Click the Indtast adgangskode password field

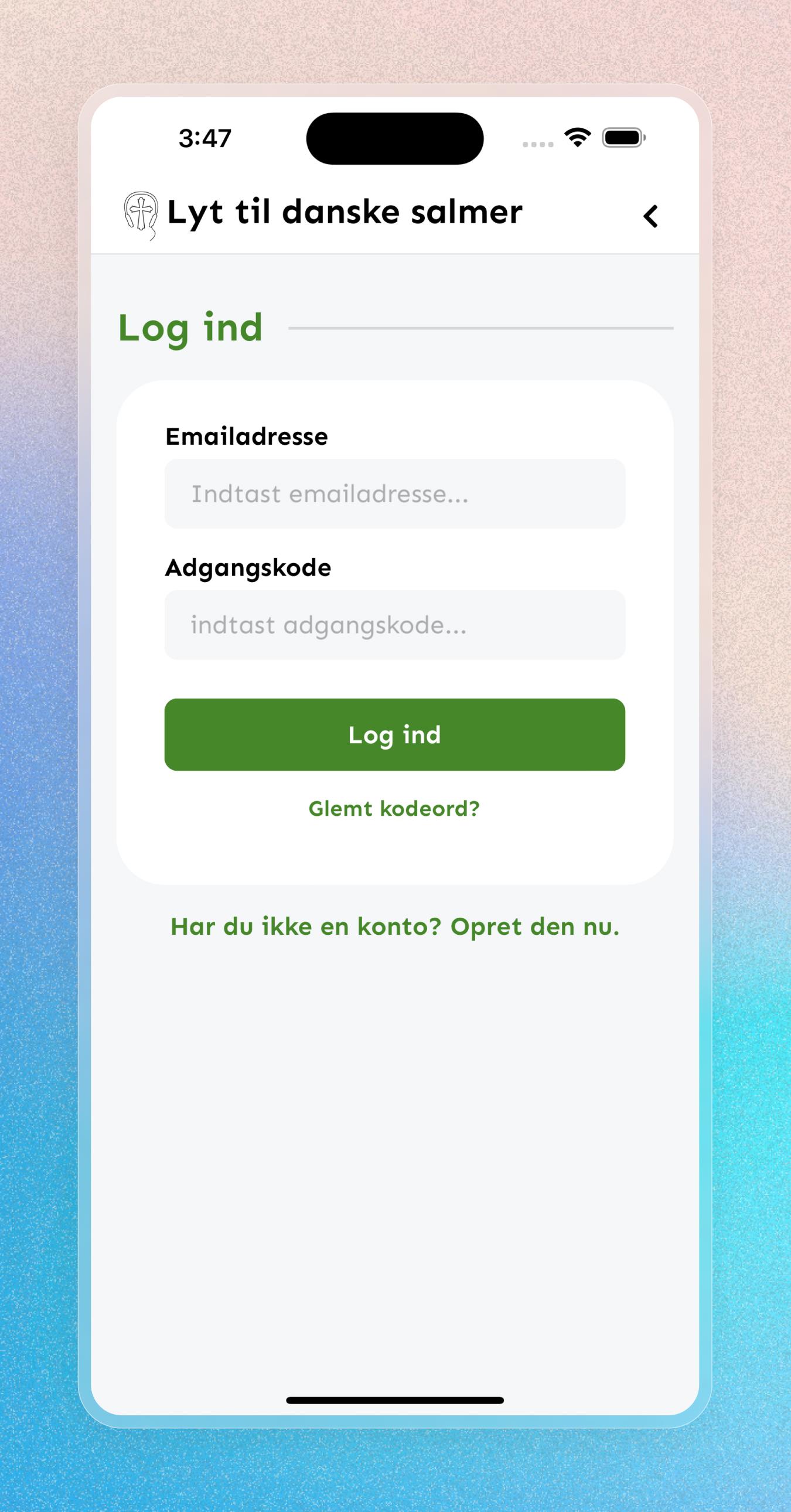(x=395, y=625)
